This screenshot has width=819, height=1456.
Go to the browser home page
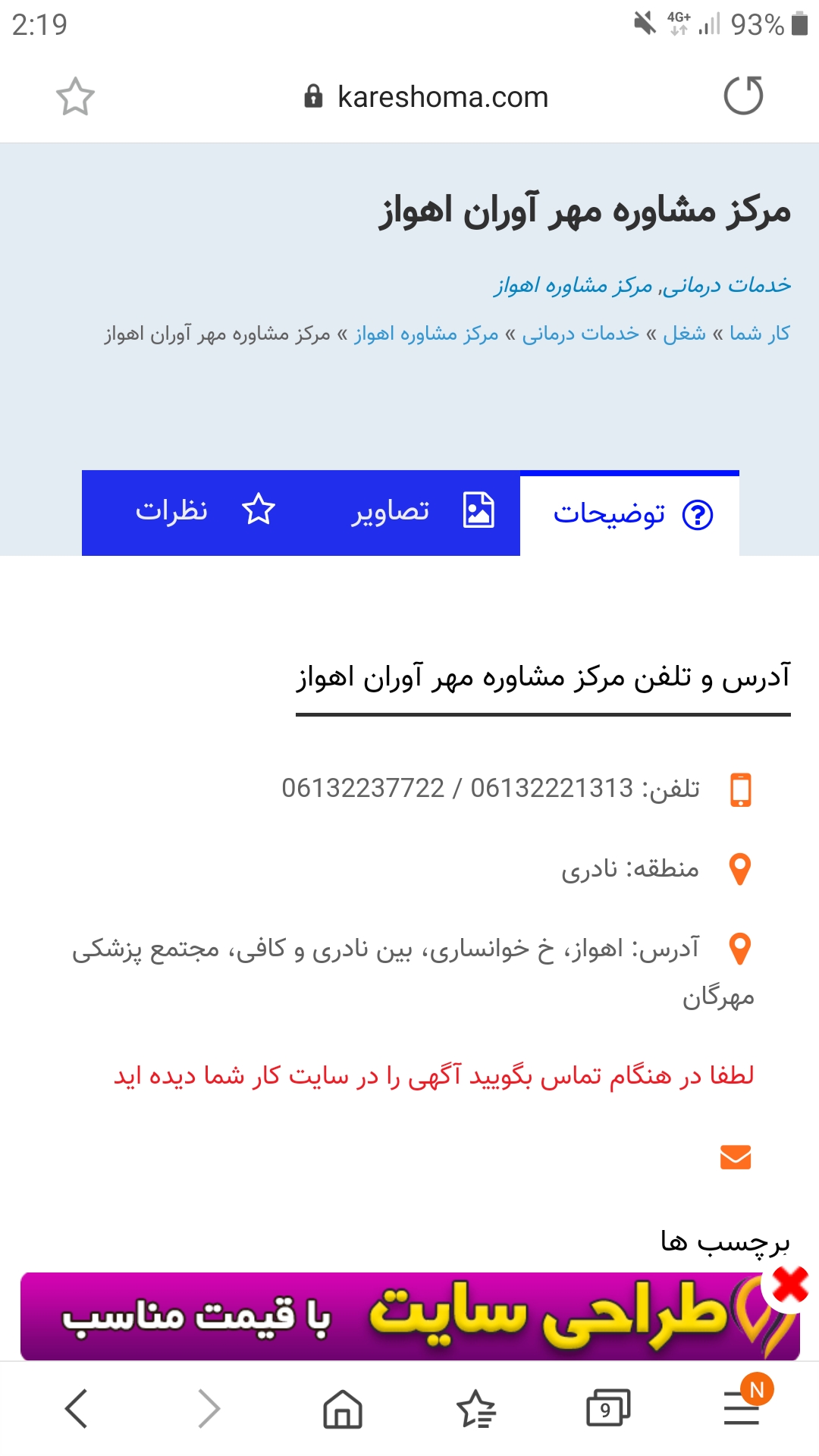click(x=343, y=1409)
